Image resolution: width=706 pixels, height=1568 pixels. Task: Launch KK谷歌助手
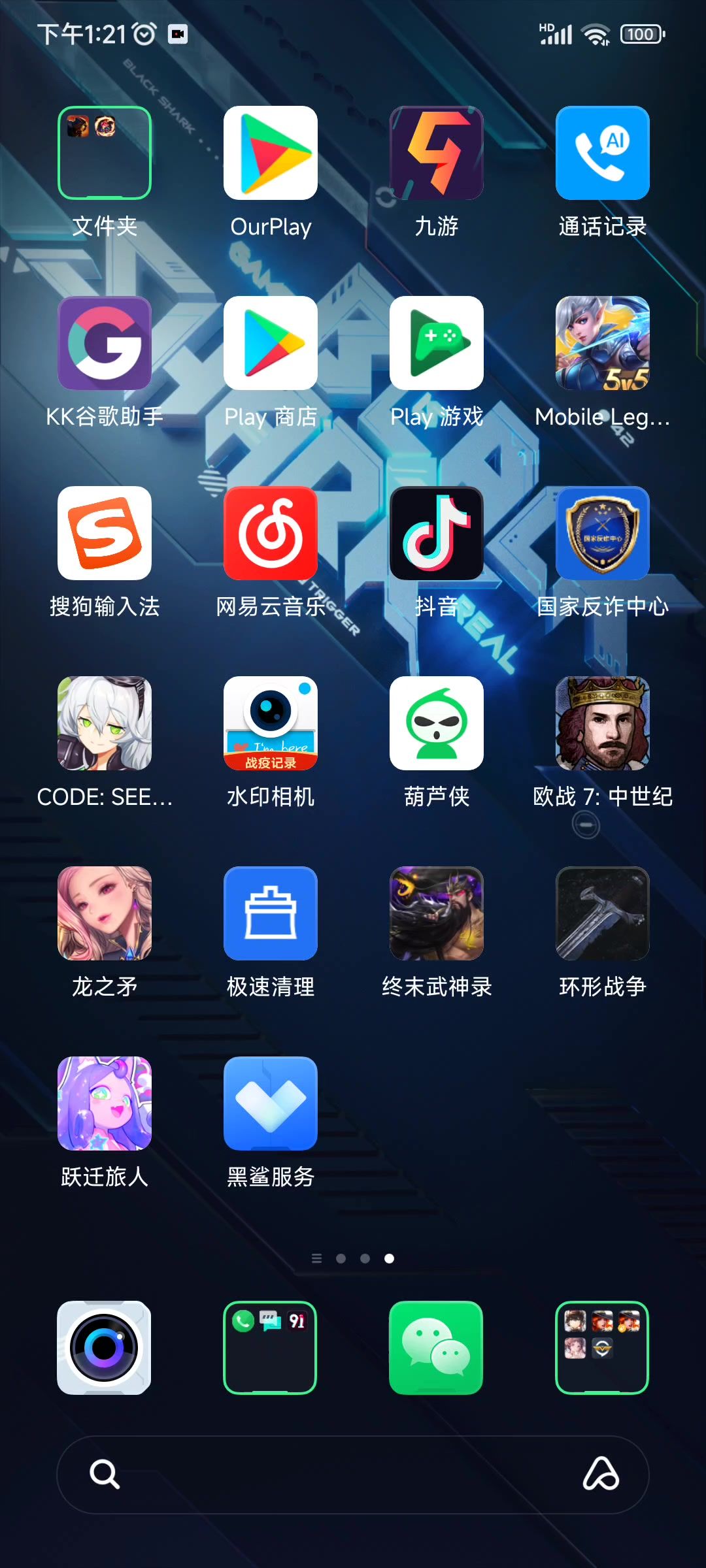tap(105, 343)
